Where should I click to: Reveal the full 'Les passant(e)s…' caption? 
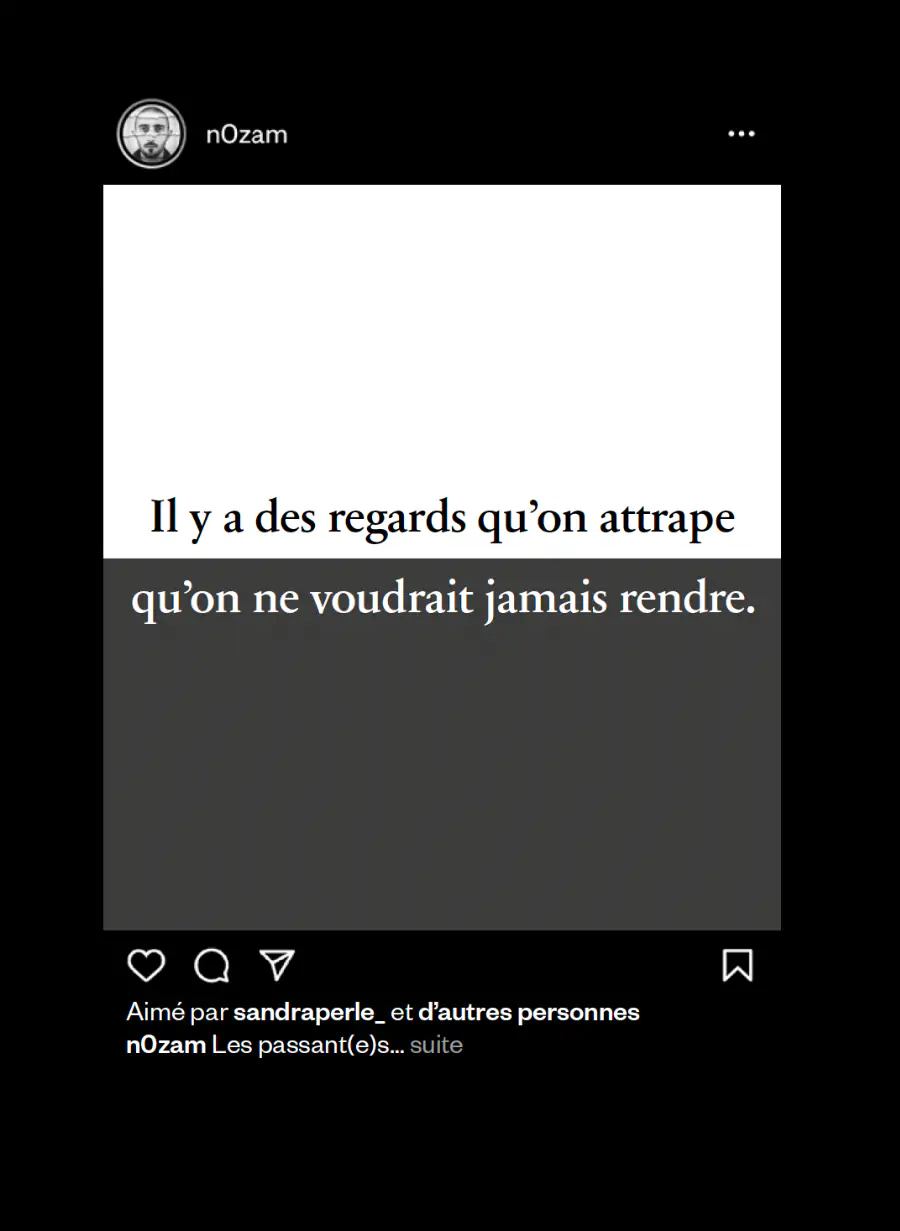point(436,1045)
